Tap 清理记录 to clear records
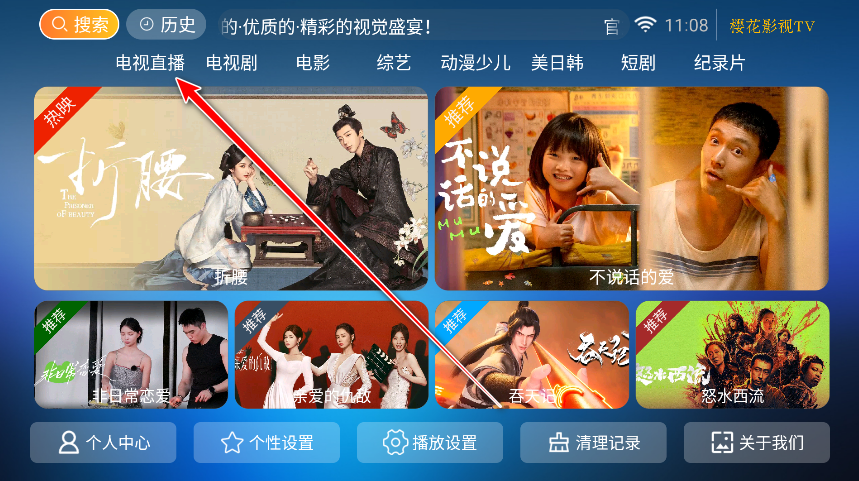 tap(593, 442)
